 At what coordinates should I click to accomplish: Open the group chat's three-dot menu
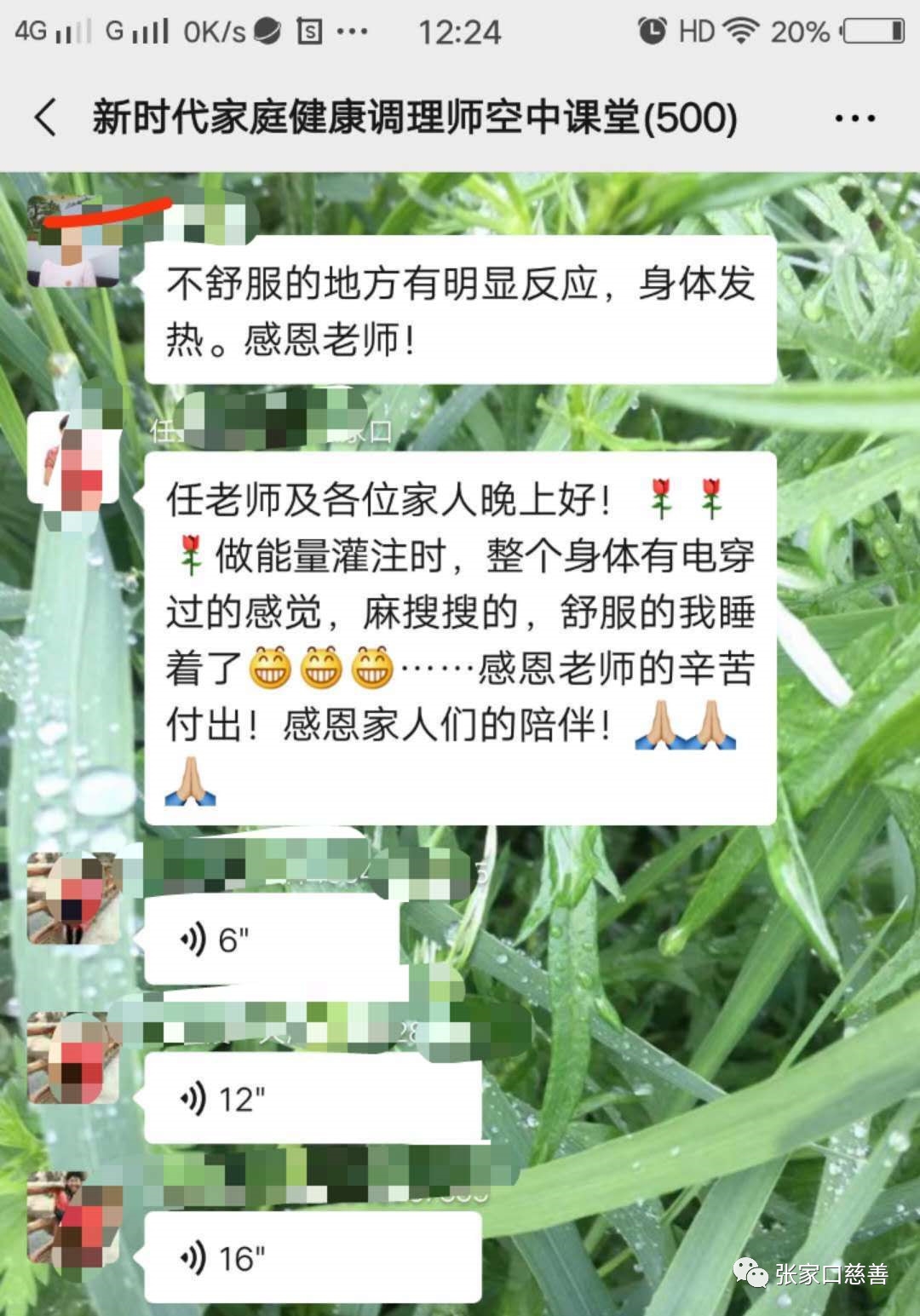click(x=854, y=118)
